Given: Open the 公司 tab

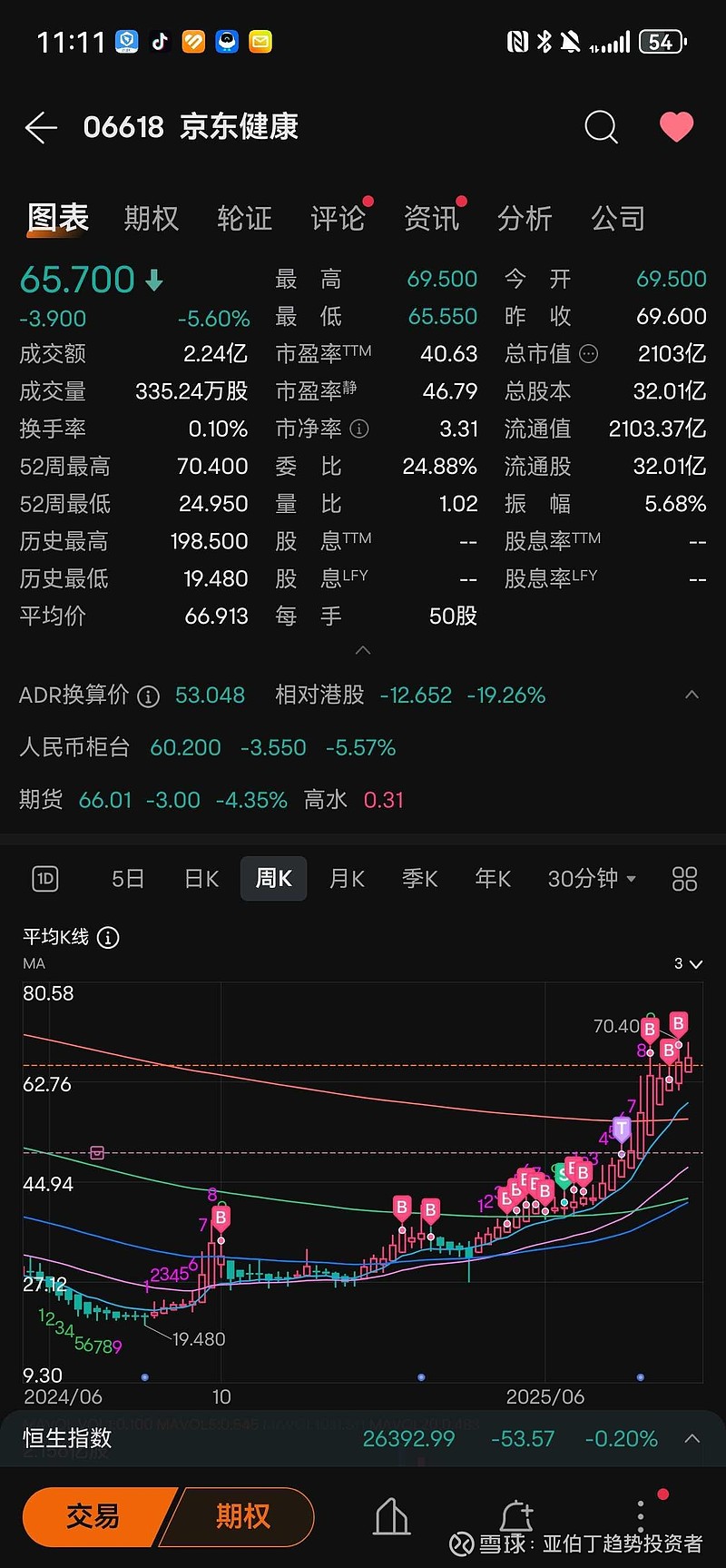Looking at the screenshot, I should click(x=618, y=219).
